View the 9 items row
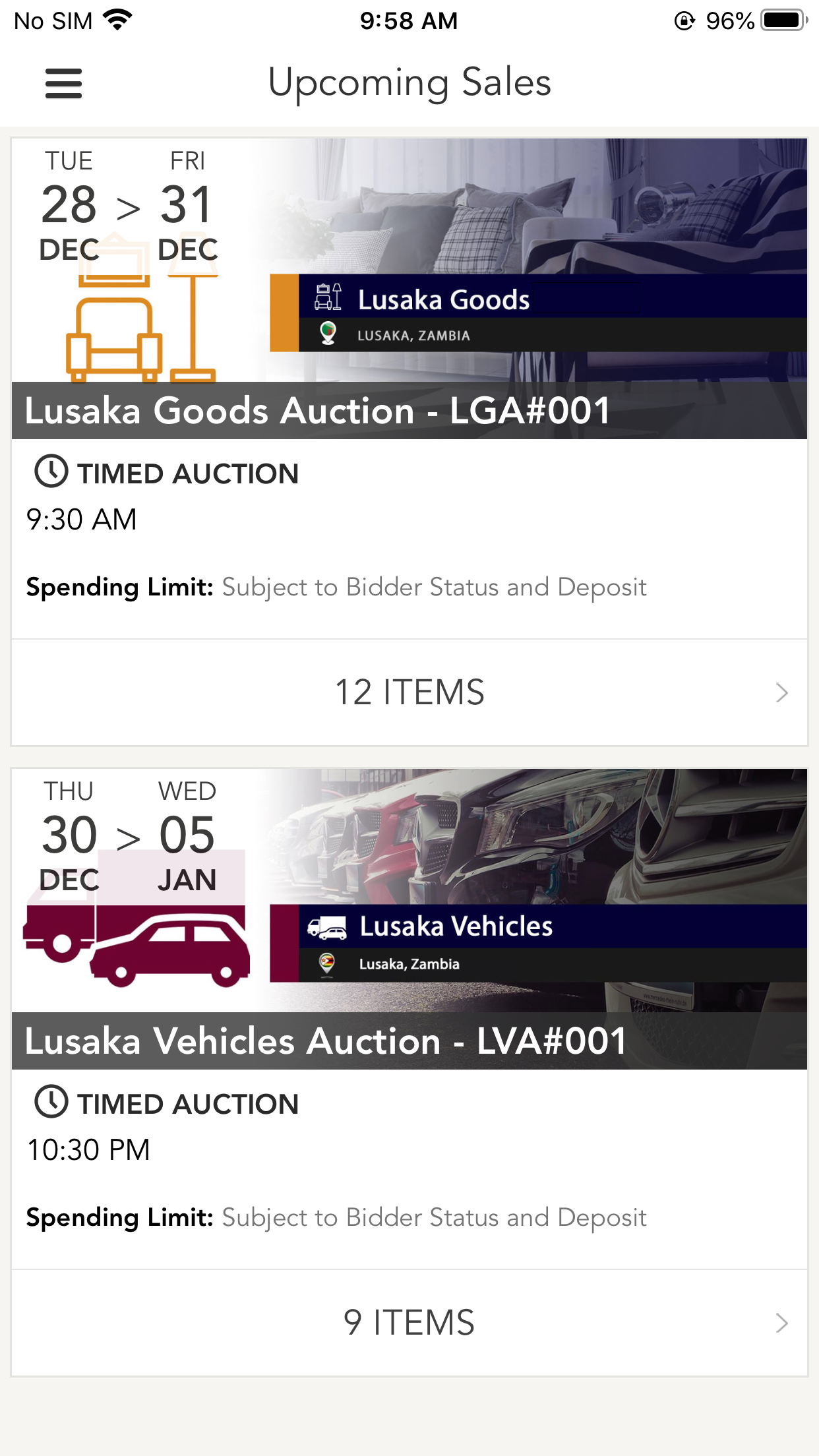 (409, 1323)
